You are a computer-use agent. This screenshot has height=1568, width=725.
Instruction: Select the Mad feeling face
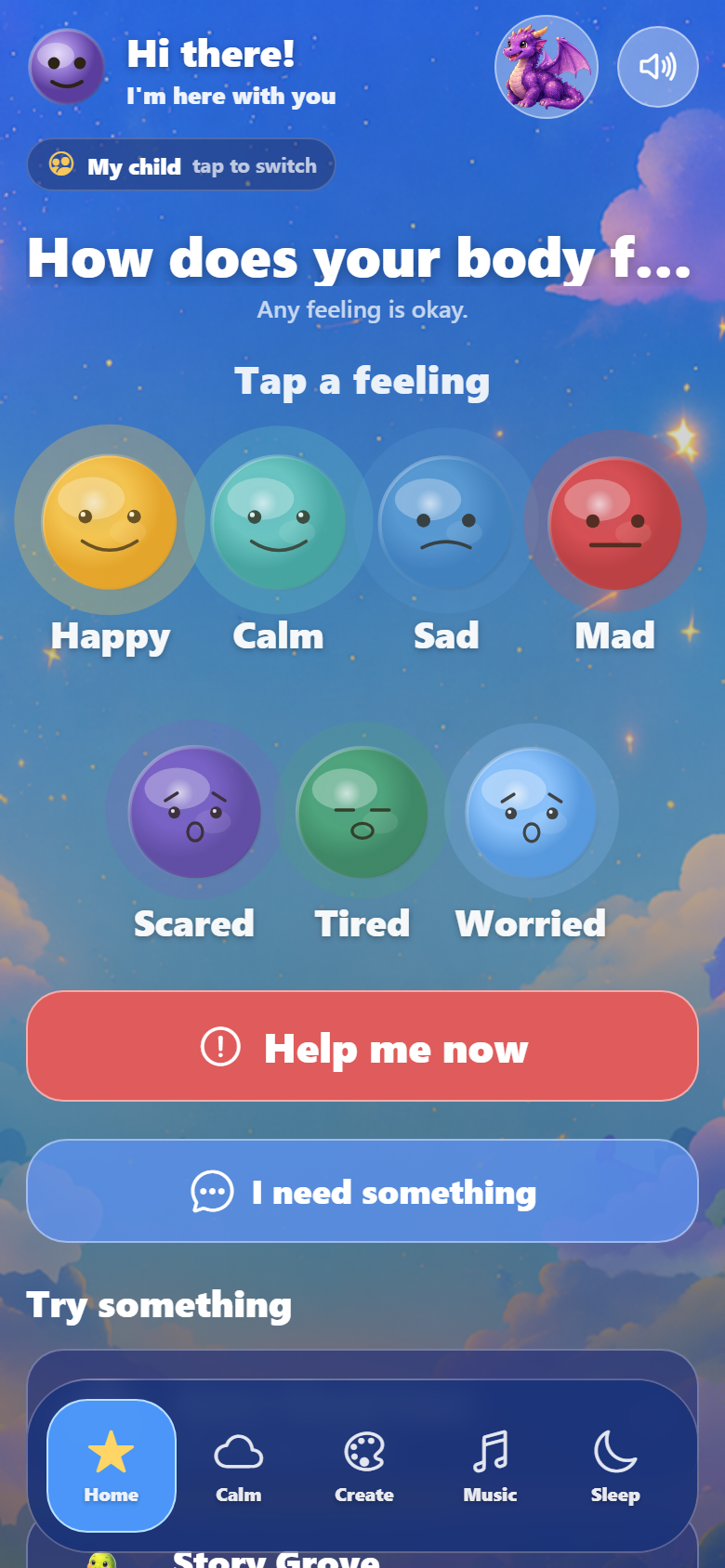click(615, 522)
